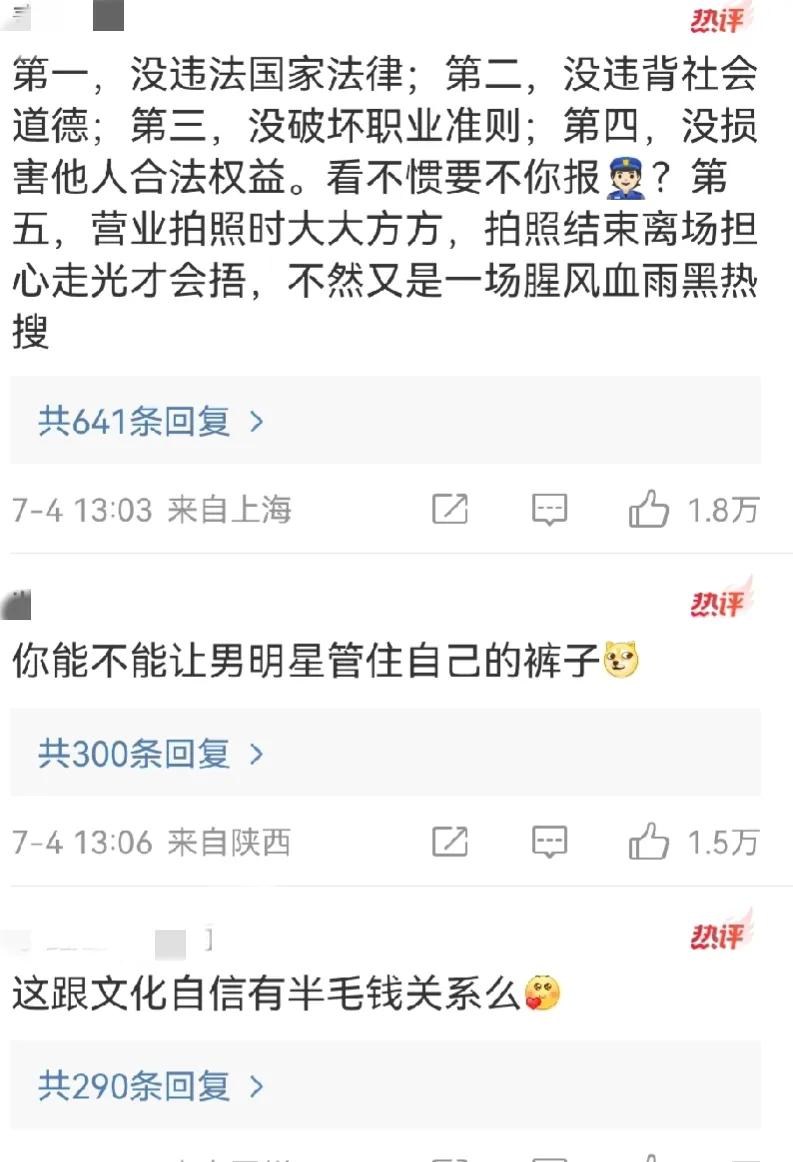Tap the thumbs-up icon showing 1.5万 likes

click(x=651, y=842)
